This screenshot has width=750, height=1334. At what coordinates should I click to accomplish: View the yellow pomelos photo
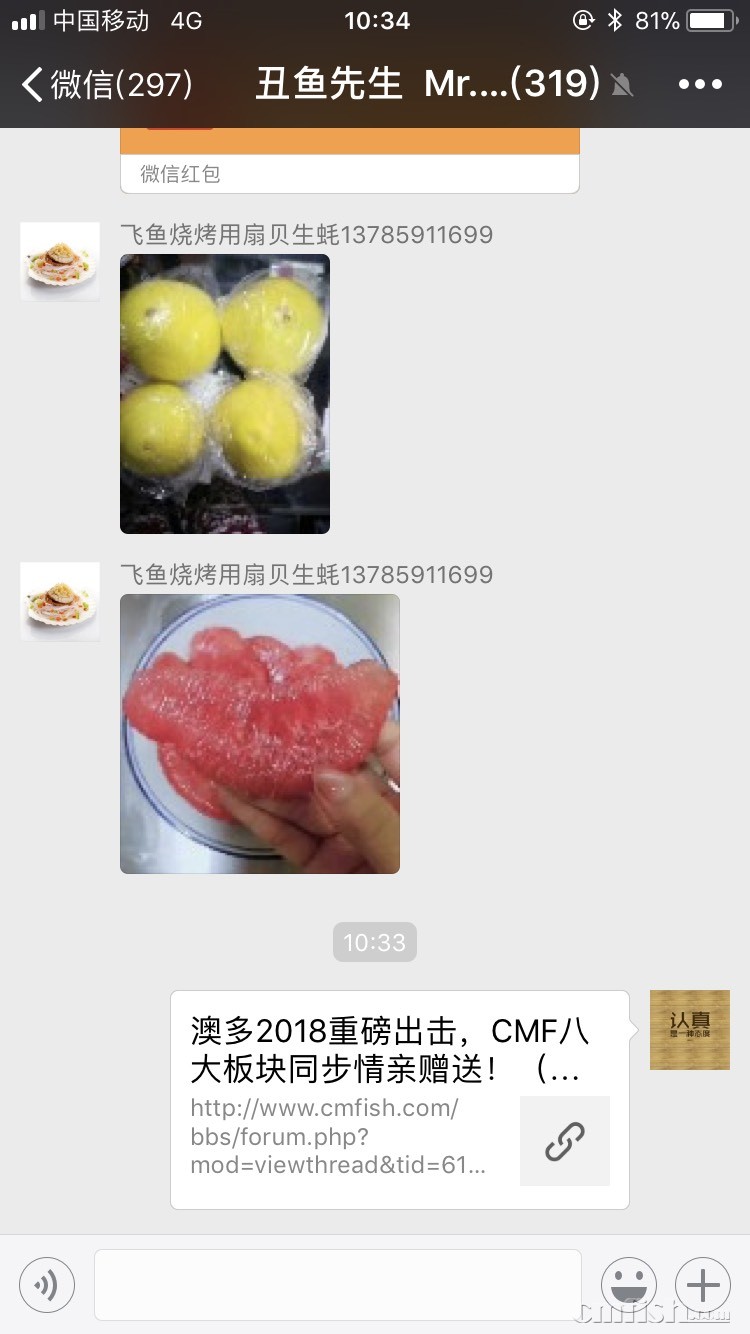[225, 393]
